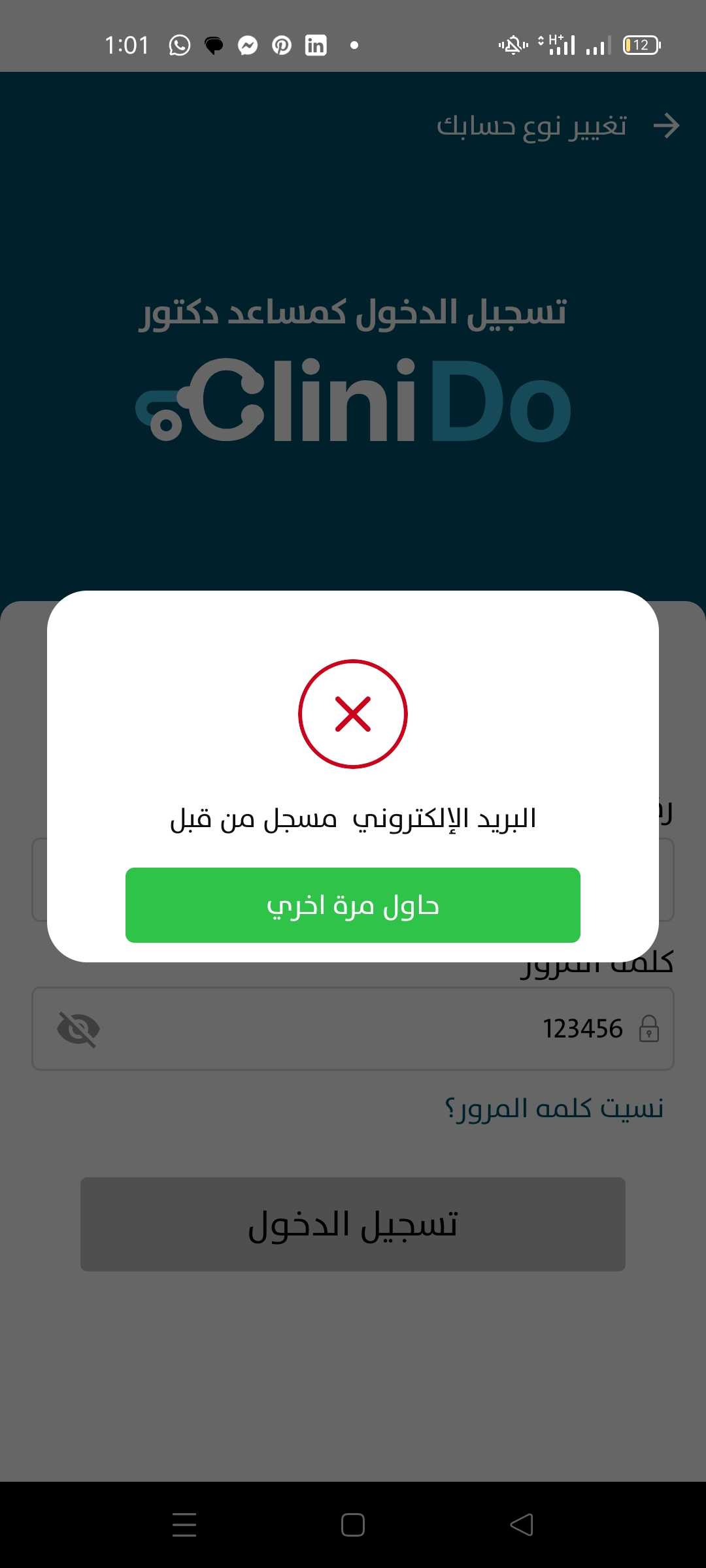
Task: Click the red X error icon
Action: tap(353, 713)
